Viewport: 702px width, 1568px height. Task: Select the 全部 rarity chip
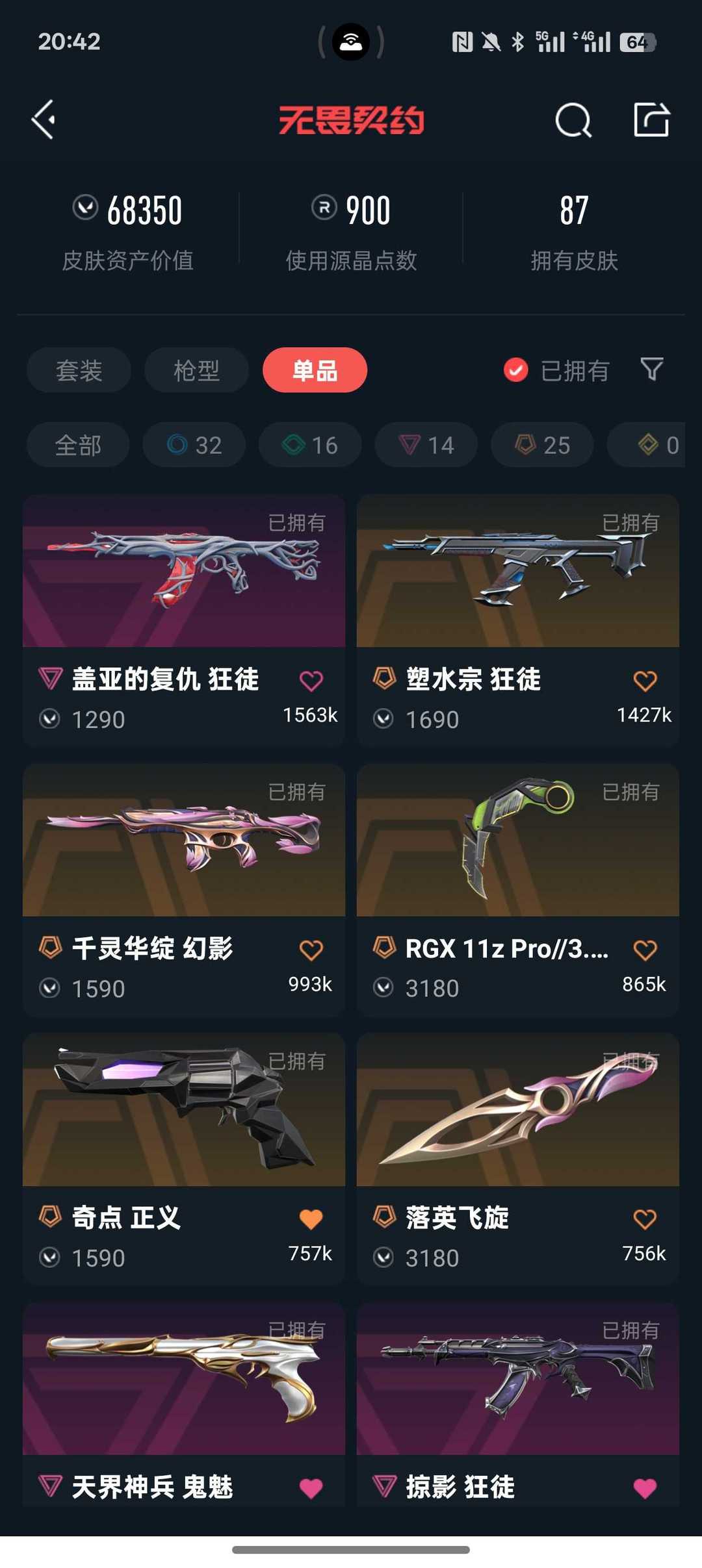(78, 445)
